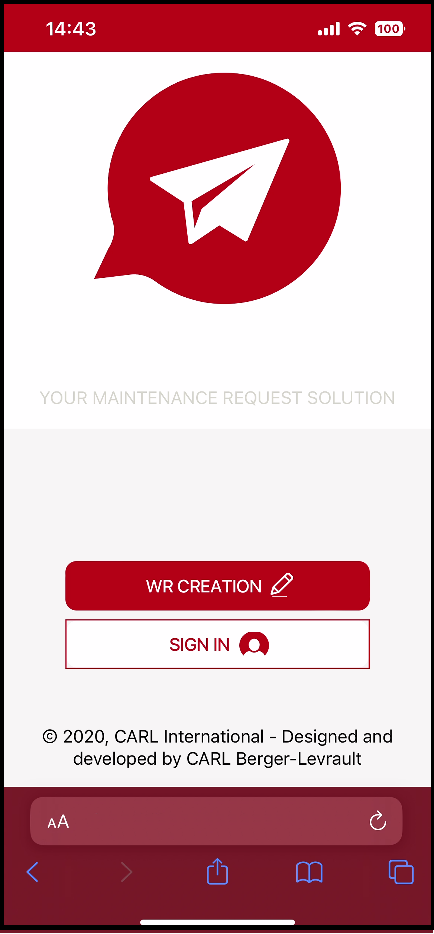Screen dimensions: 434x934
Task: Share this page via the share icon
Action: tap(218, 872)
